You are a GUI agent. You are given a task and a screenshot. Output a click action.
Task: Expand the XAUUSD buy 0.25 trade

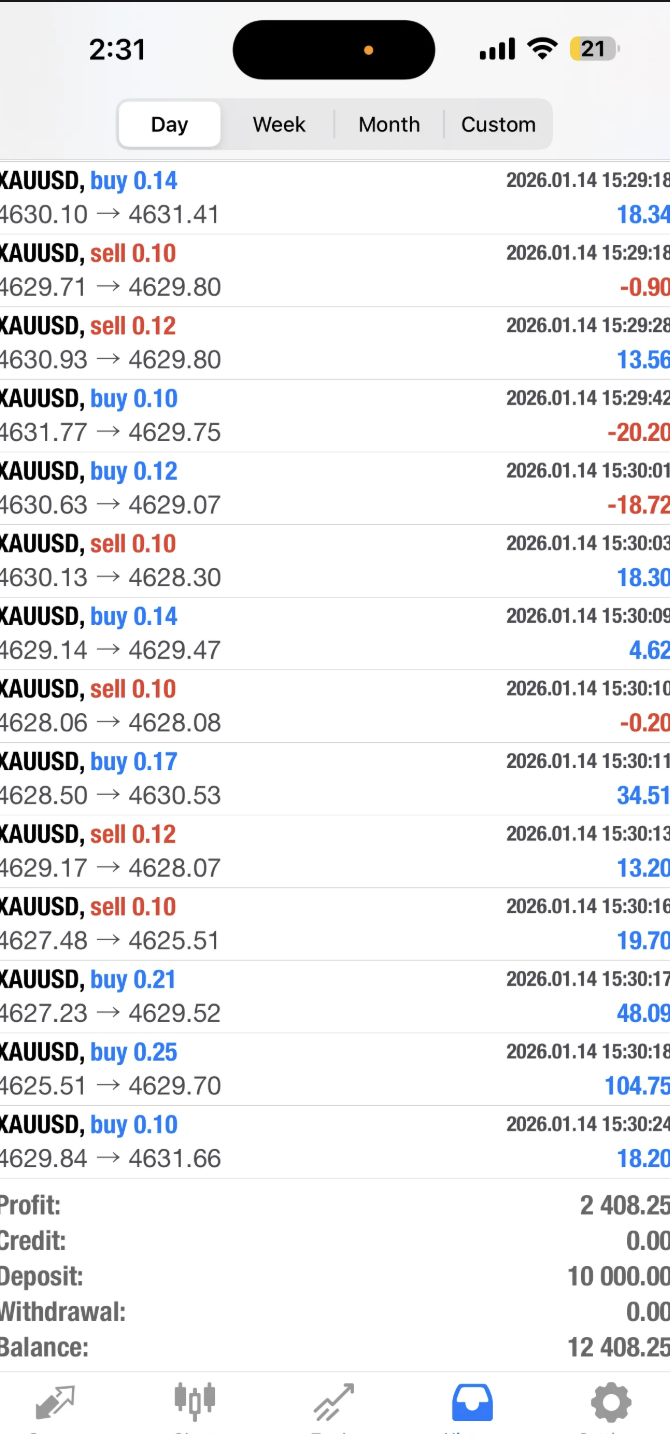click(335, 1069)
